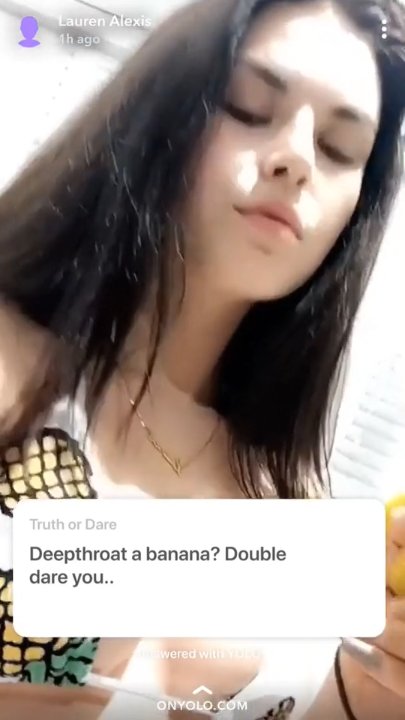Open Lauren Alexis's profile avatar
The width and height of the screenshot is (405, 720).
coord(29,31)
